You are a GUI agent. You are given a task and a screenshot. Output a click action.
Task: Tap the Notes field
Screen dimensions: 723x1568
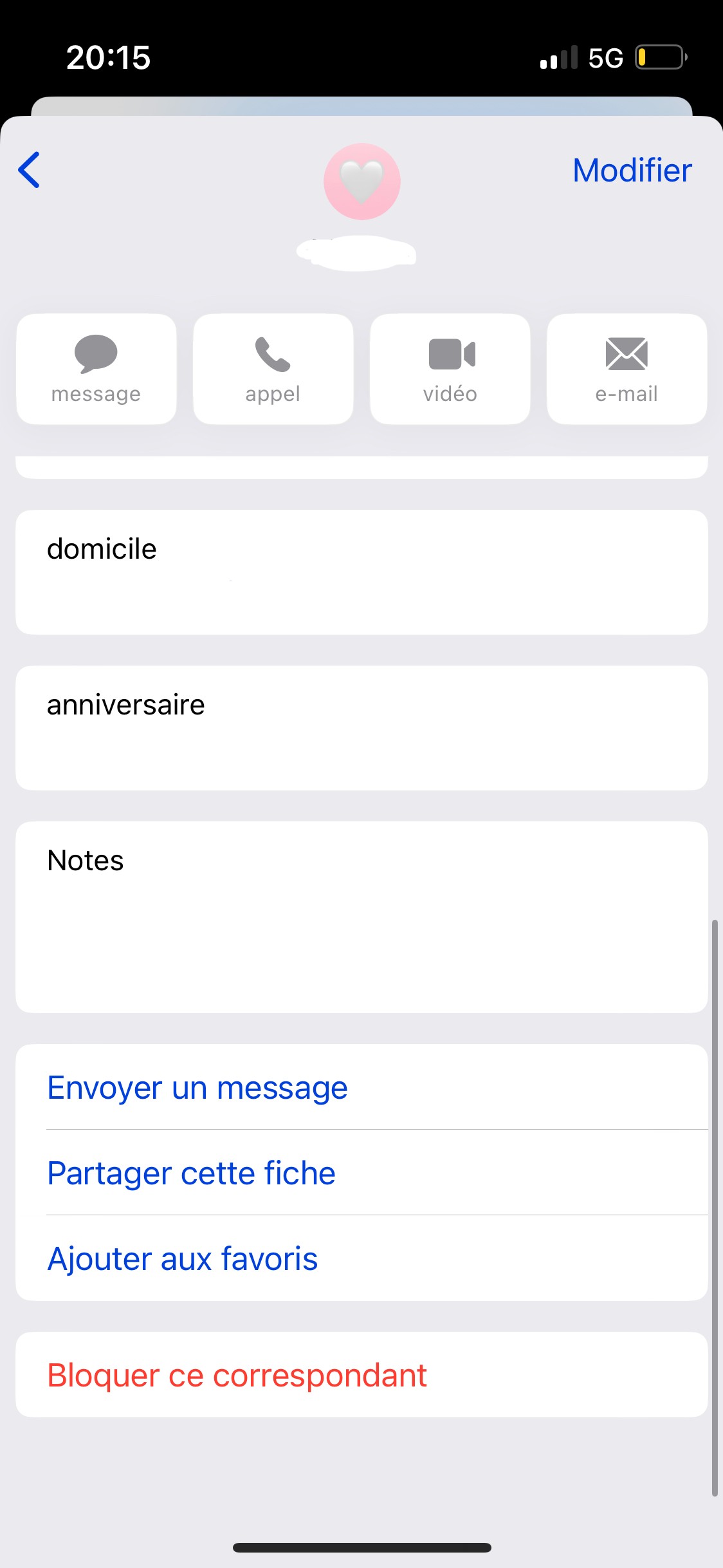[x=361, y=917]
